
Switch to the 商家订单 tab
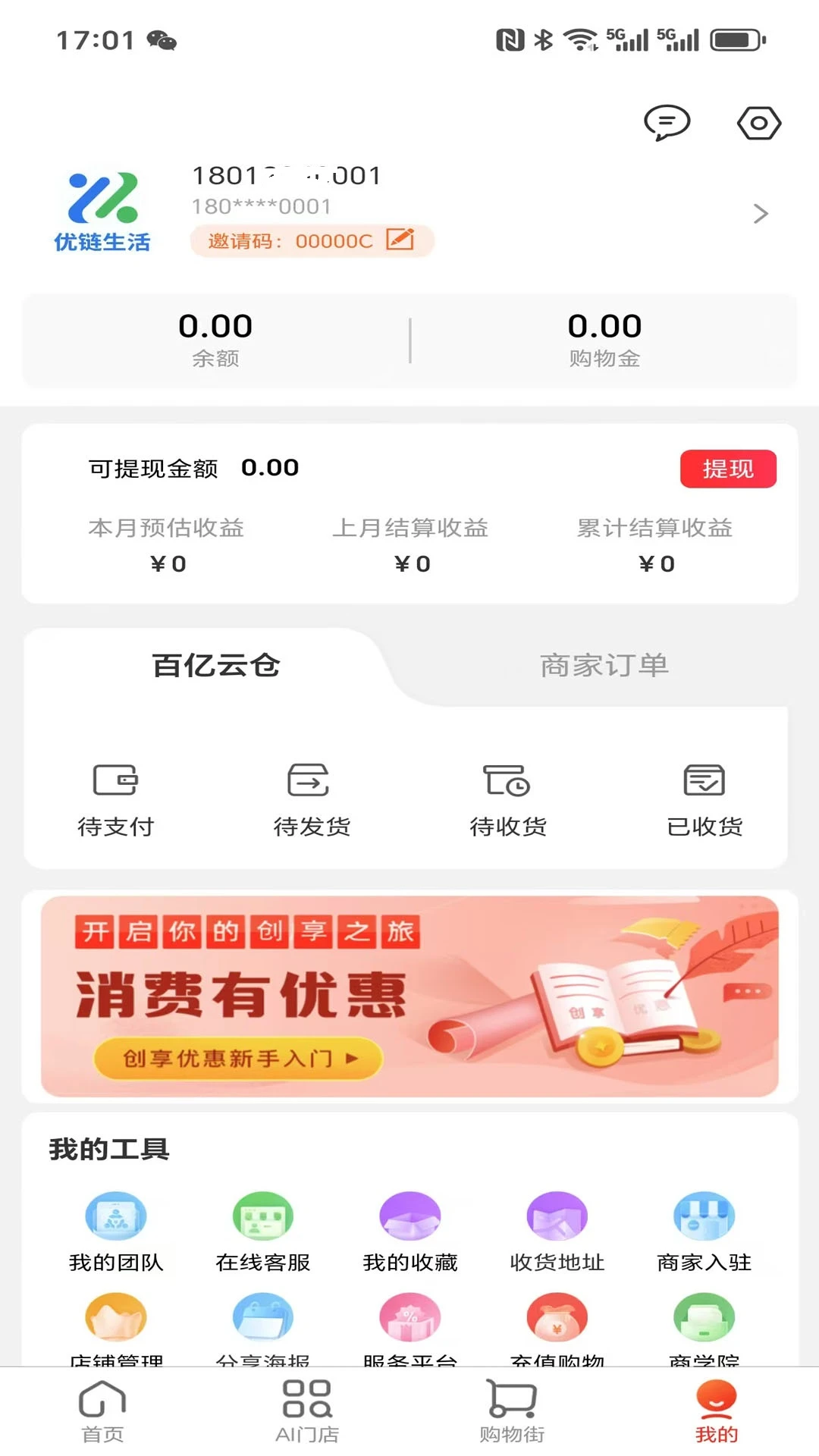tap(604, 666)
